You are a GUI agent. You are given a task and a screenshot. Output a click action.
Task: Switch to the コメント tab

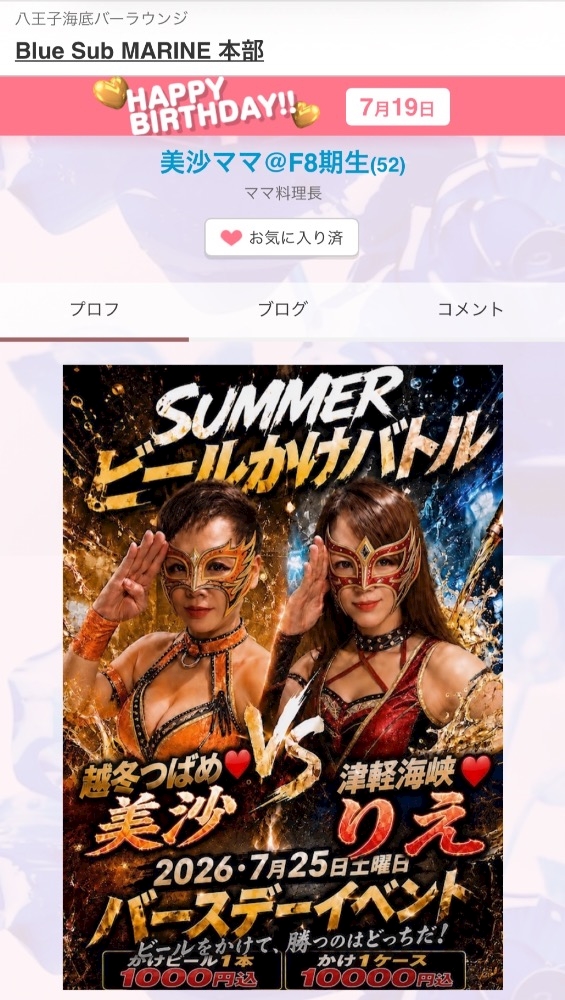pos(471,309)
